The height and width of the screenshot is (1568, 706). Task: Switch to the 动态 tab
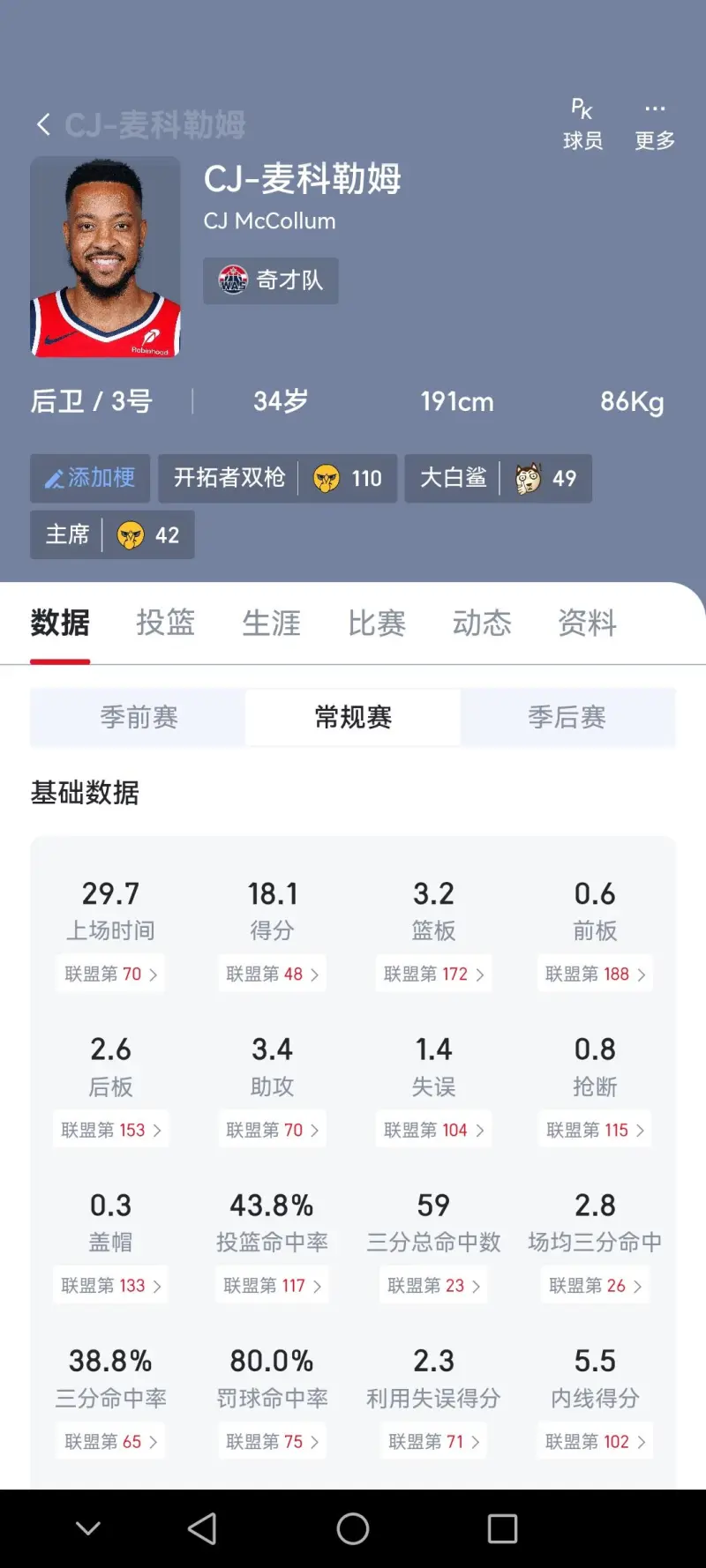point(482,623)
